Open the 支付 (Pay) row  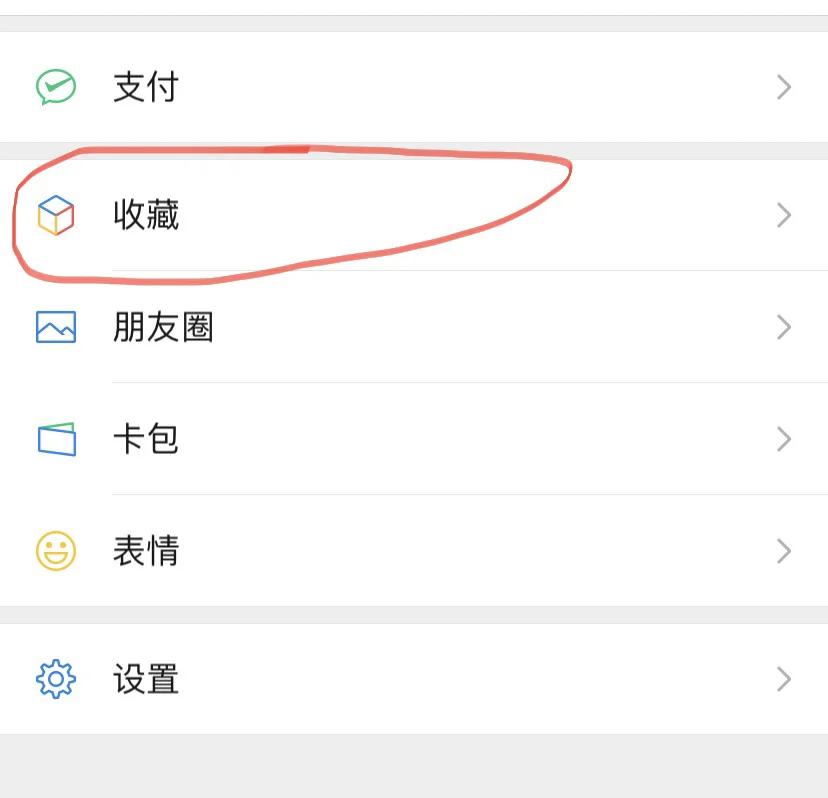pyautogui.click(x=145, y=87)
